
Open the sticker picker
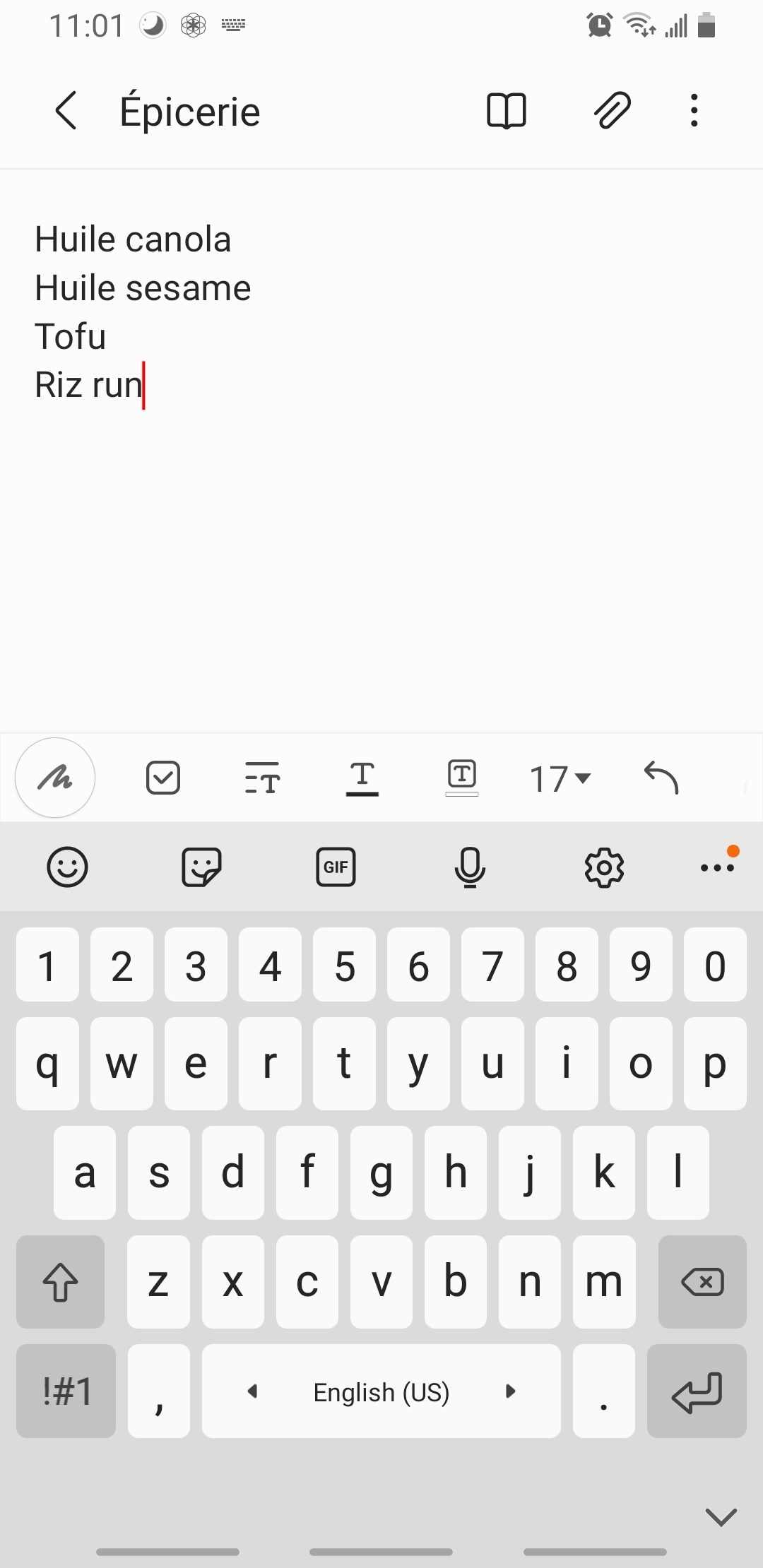[x=202, y=867]
